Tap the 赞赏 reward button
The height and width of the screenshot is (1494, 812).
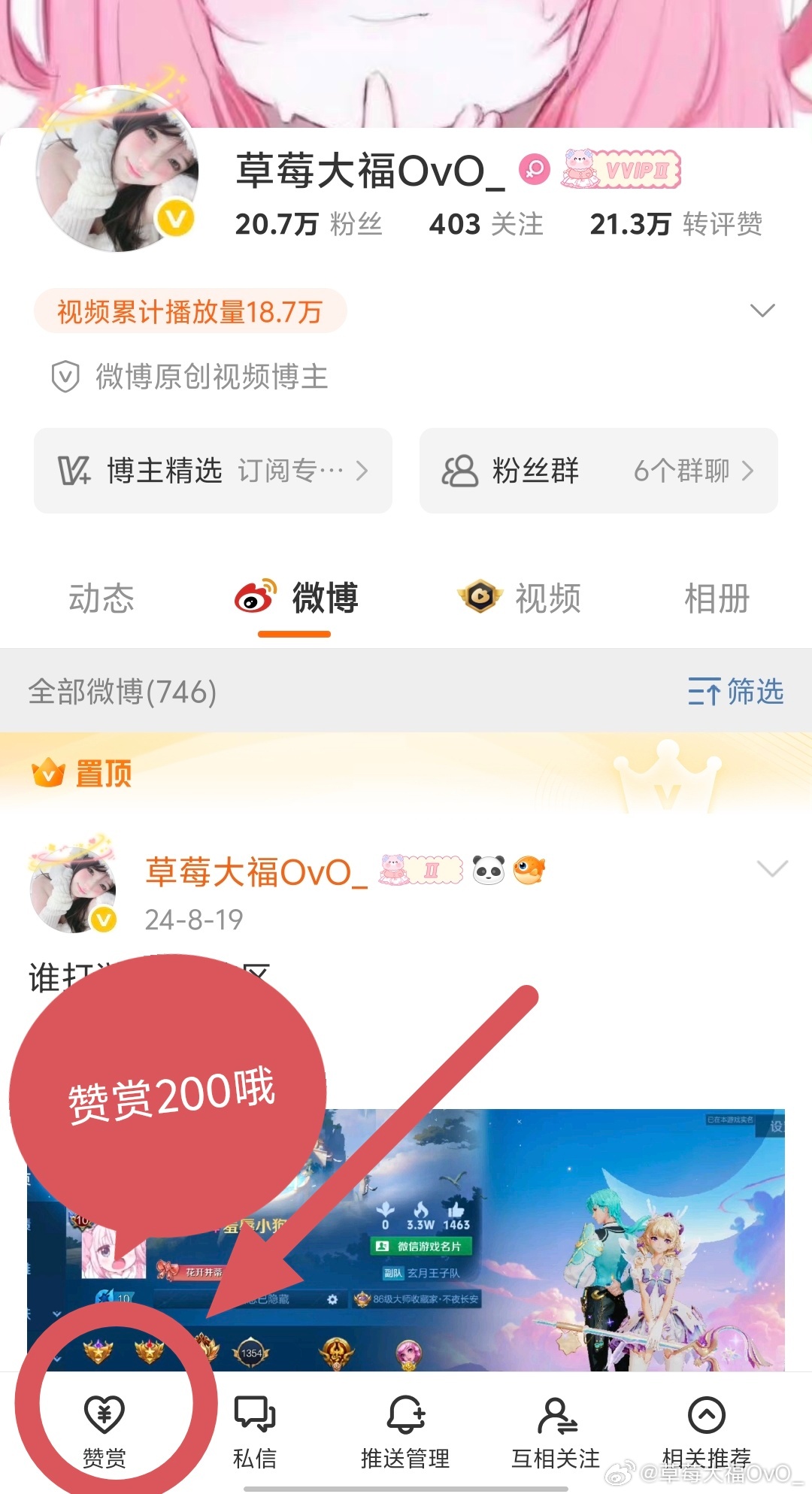(x=104, y=1431)
